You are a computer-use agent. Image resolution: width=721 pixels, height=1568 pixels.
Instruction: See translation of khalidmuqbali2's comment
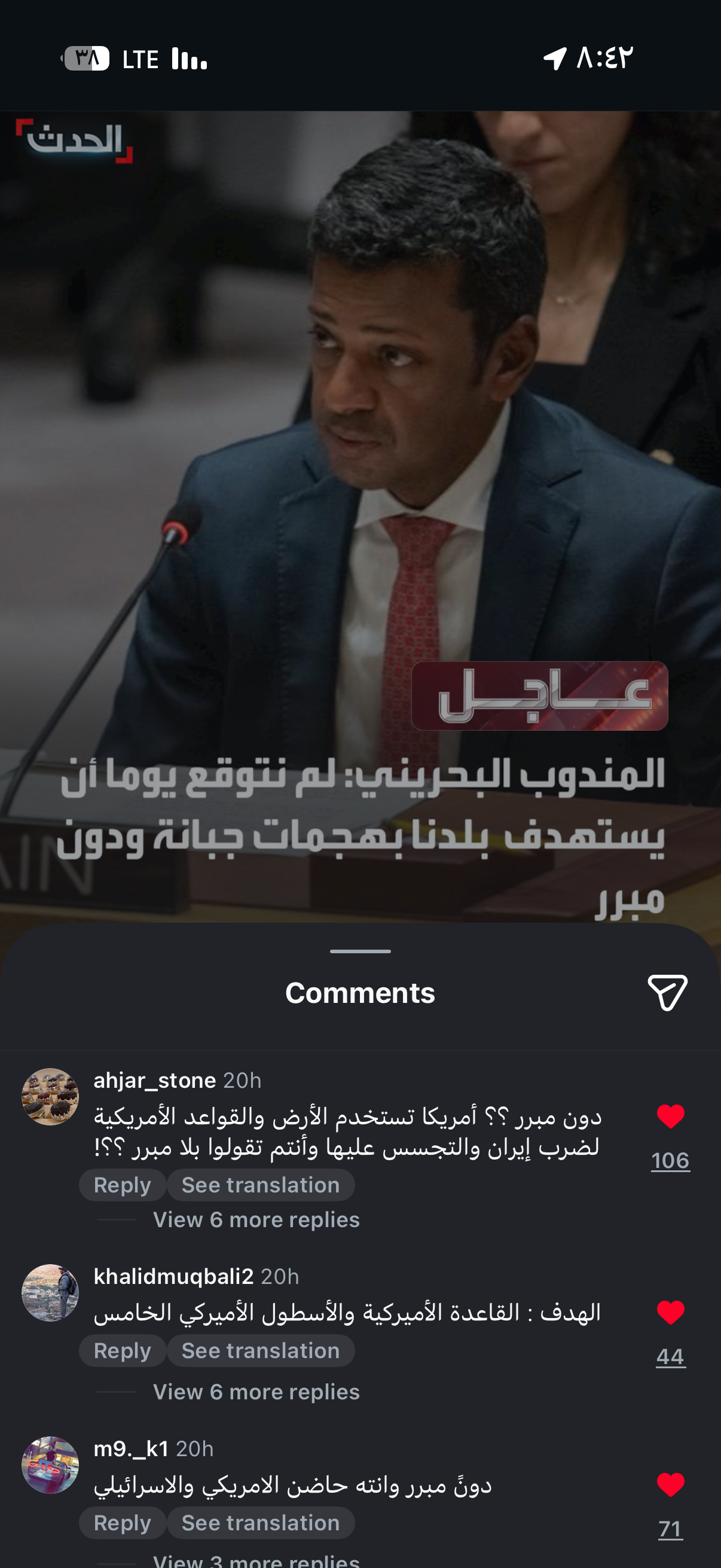261,1351
